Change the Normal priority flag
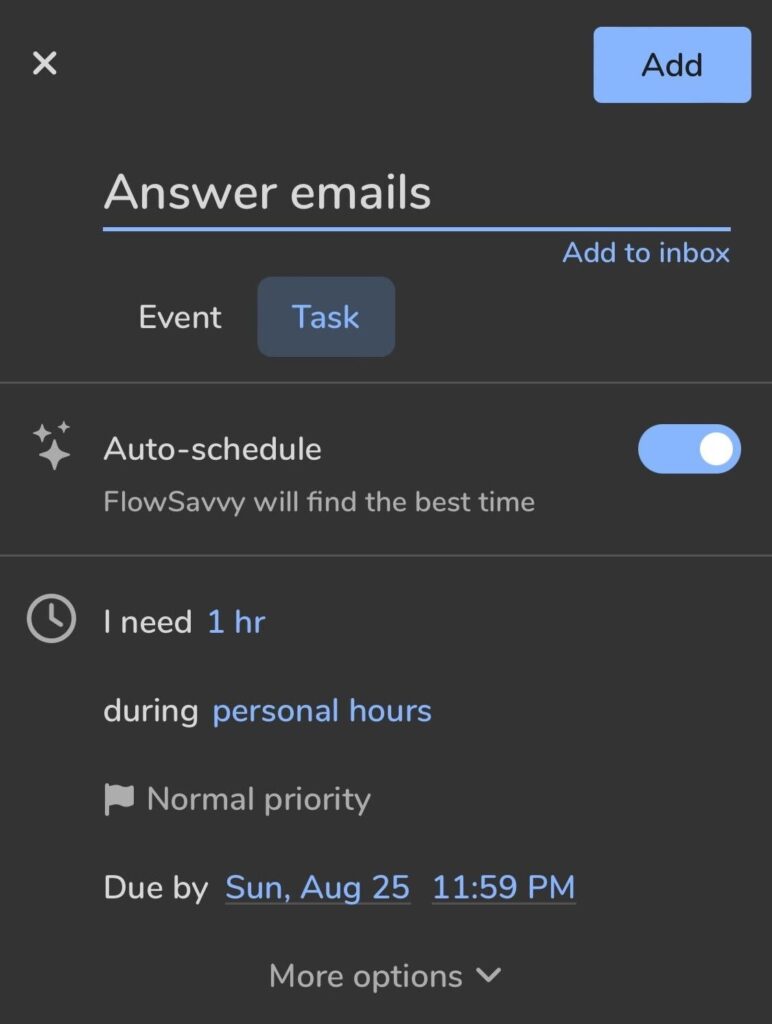 239,799
